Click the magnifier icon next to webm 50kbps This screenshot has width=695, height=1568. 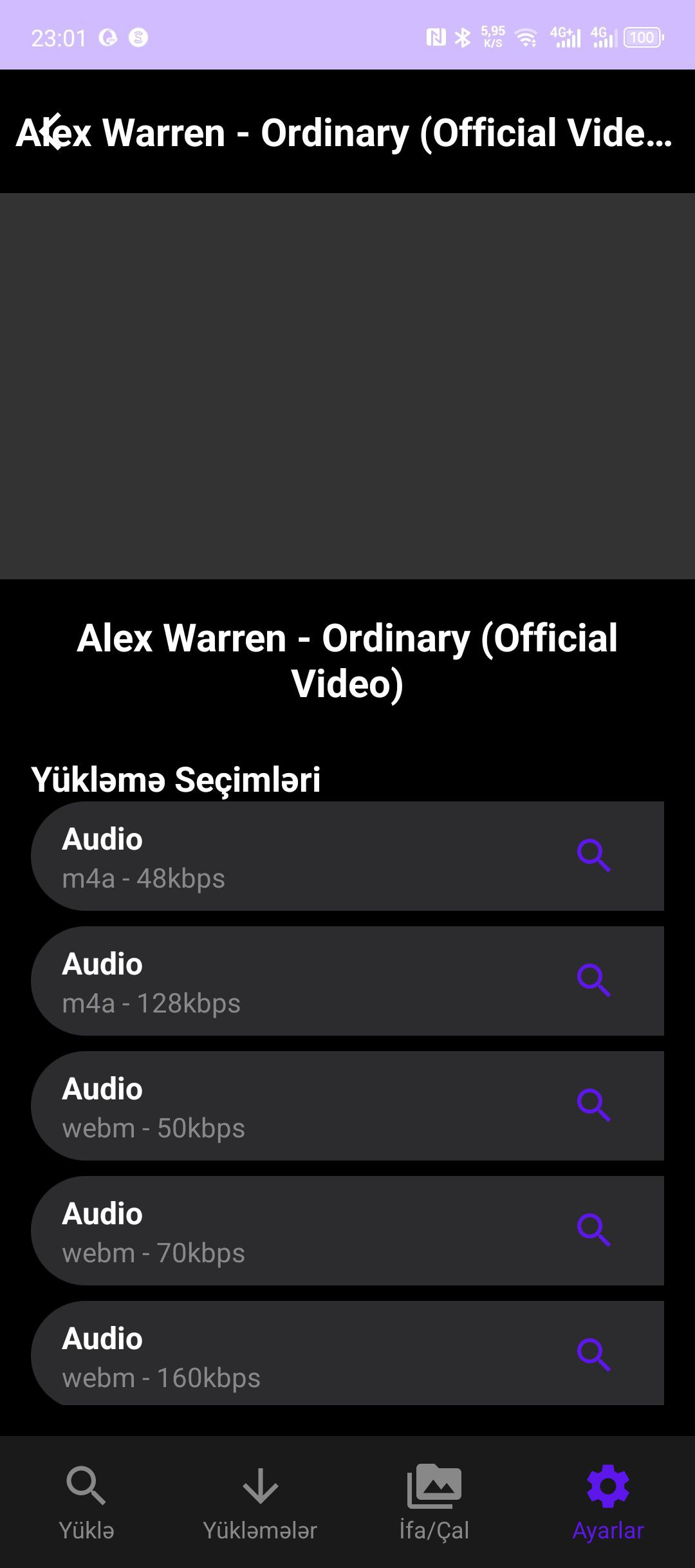[x=594, y=1106]
